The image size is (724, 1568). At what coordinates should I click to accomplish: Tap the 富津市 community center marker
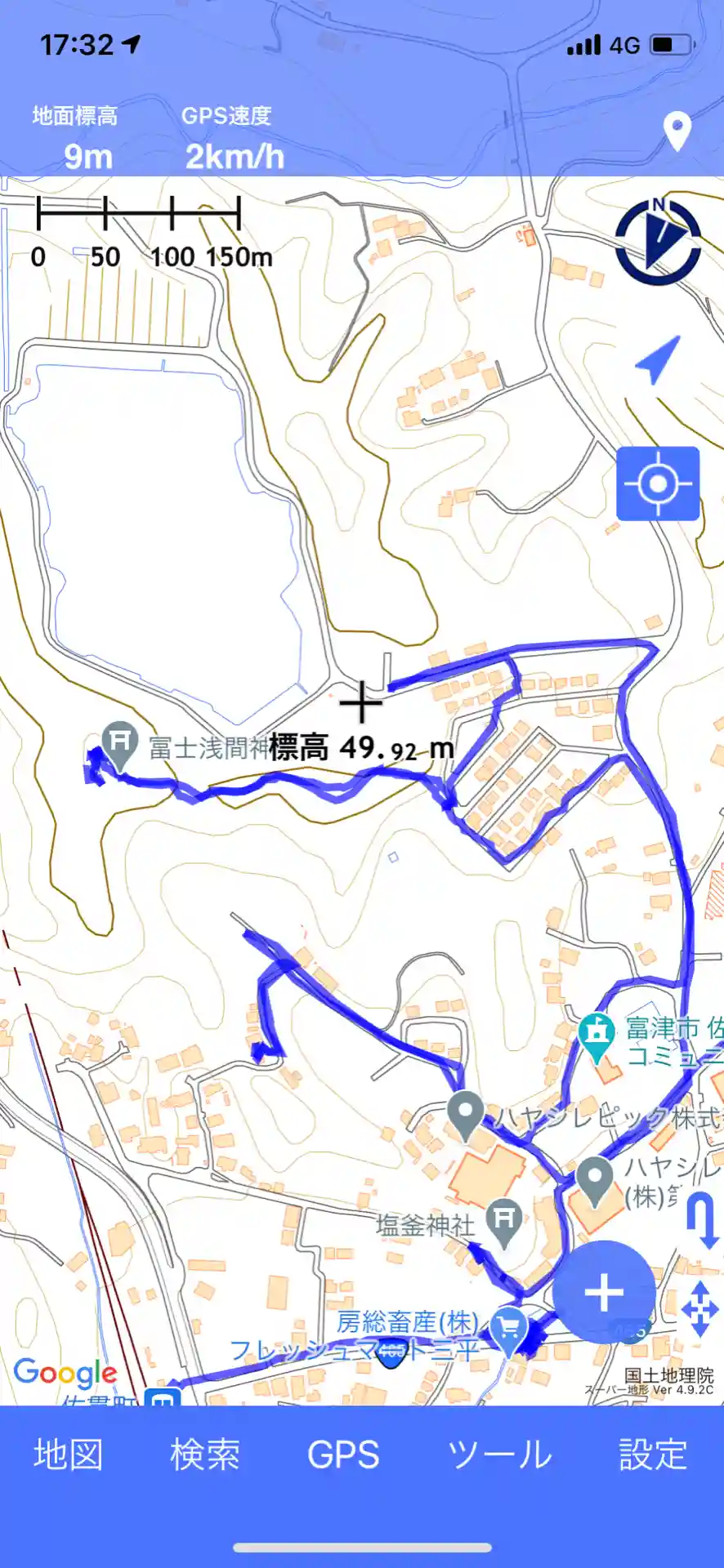coord(597,1036)
